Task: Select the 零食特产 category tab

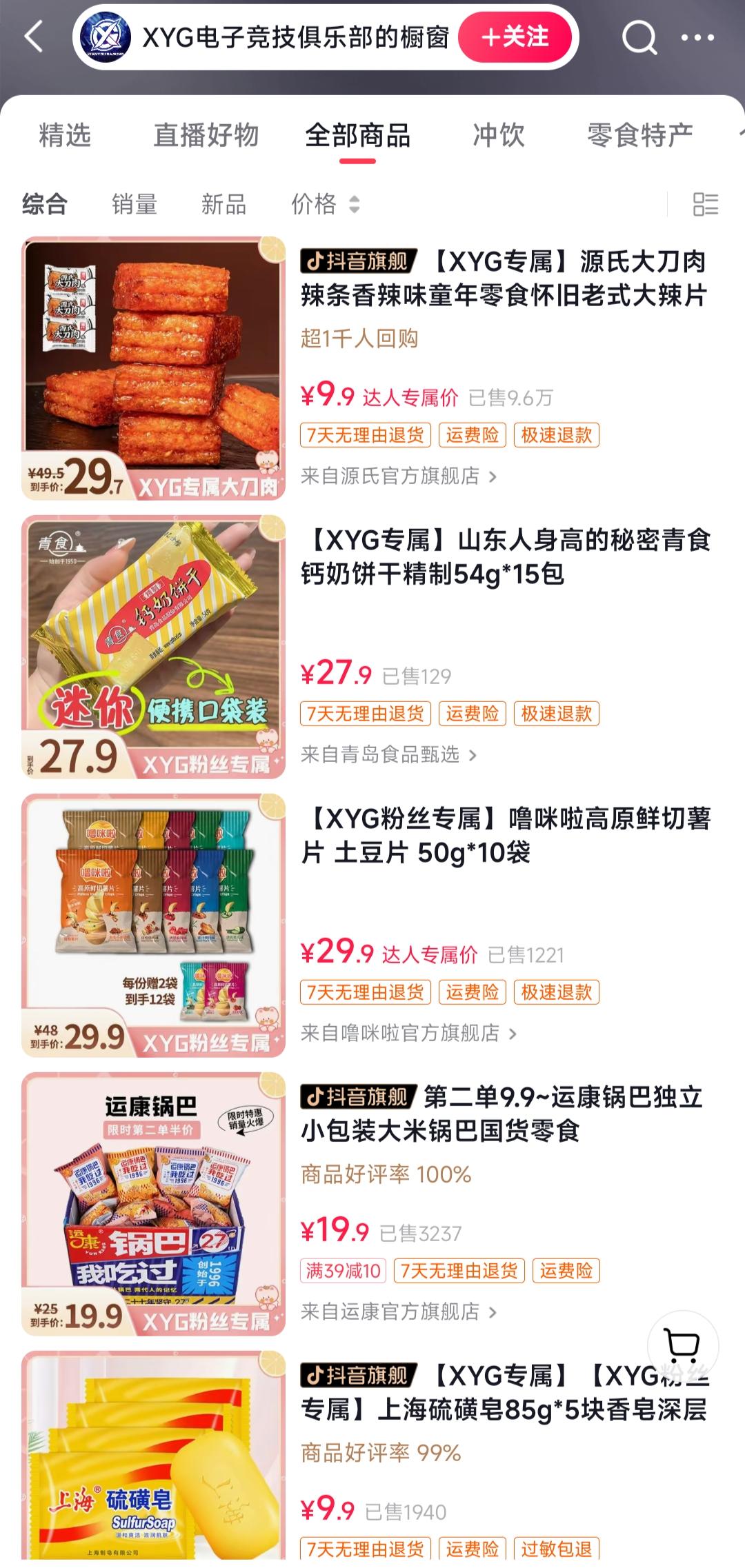Action: pyautogui.click(x=639, y=135)
